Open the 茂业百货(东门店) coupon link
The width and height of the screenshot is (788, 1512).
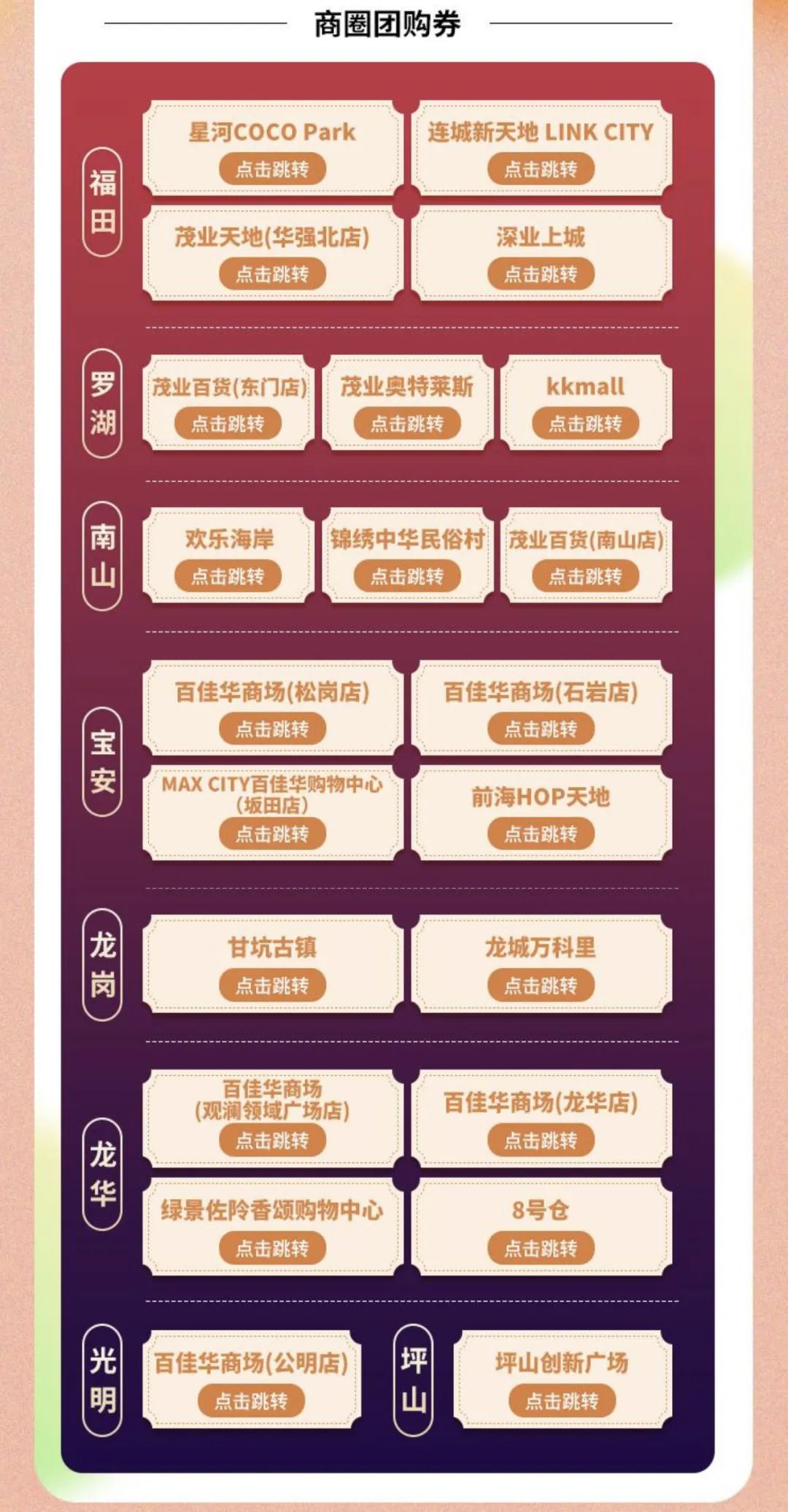228,424
